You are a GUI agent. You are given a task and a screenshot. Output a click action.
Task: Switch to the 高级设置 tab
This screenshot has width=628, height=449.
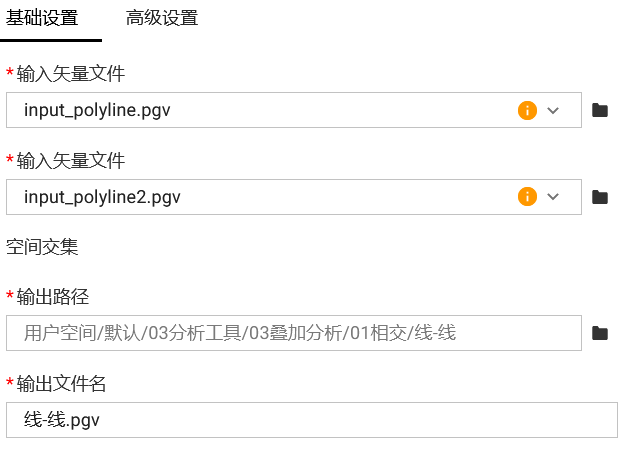coord(161,18)
